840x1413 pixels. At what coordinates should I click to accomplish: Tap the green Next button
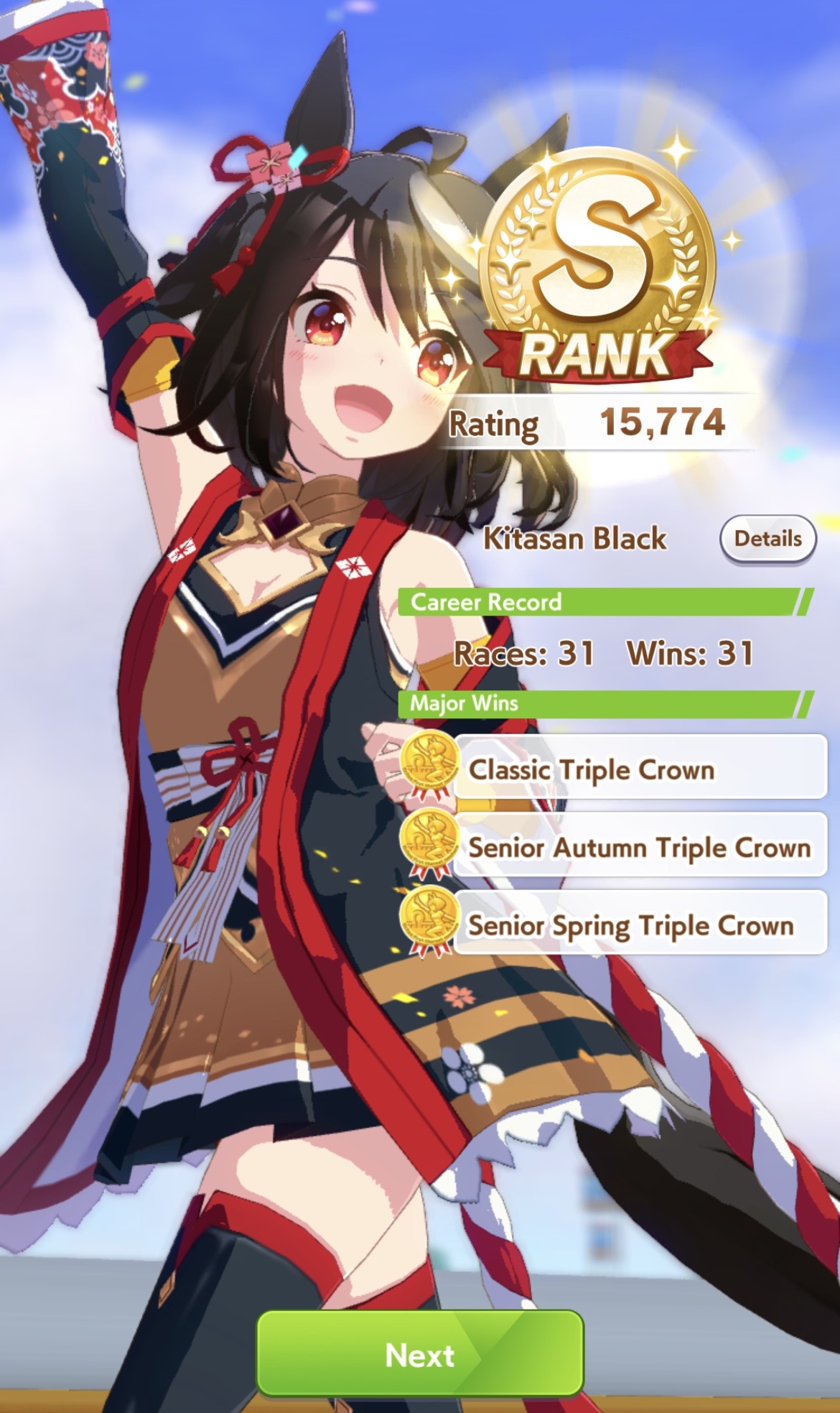[x=420, y=1353]
